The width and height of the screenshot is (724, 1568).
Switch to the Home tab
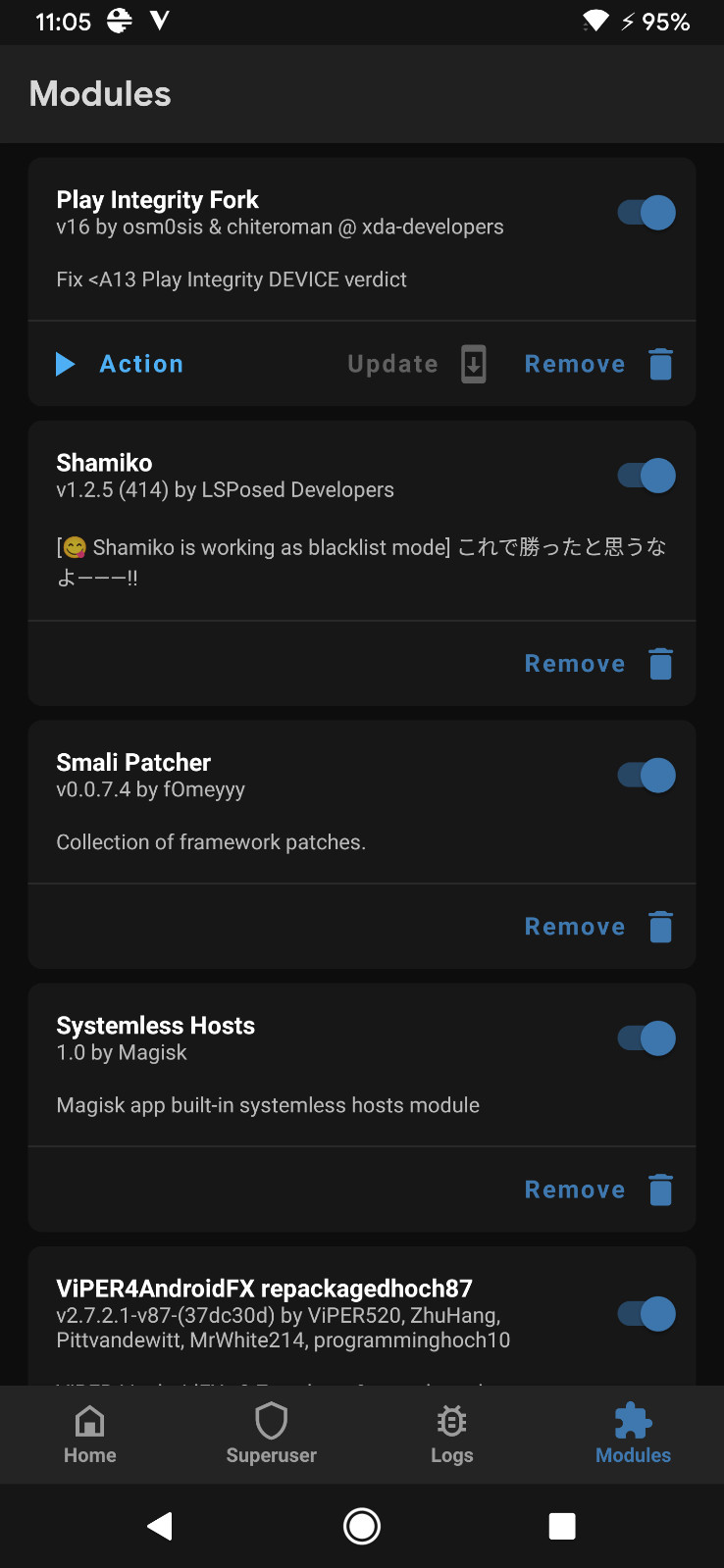tap(90, 1435)
